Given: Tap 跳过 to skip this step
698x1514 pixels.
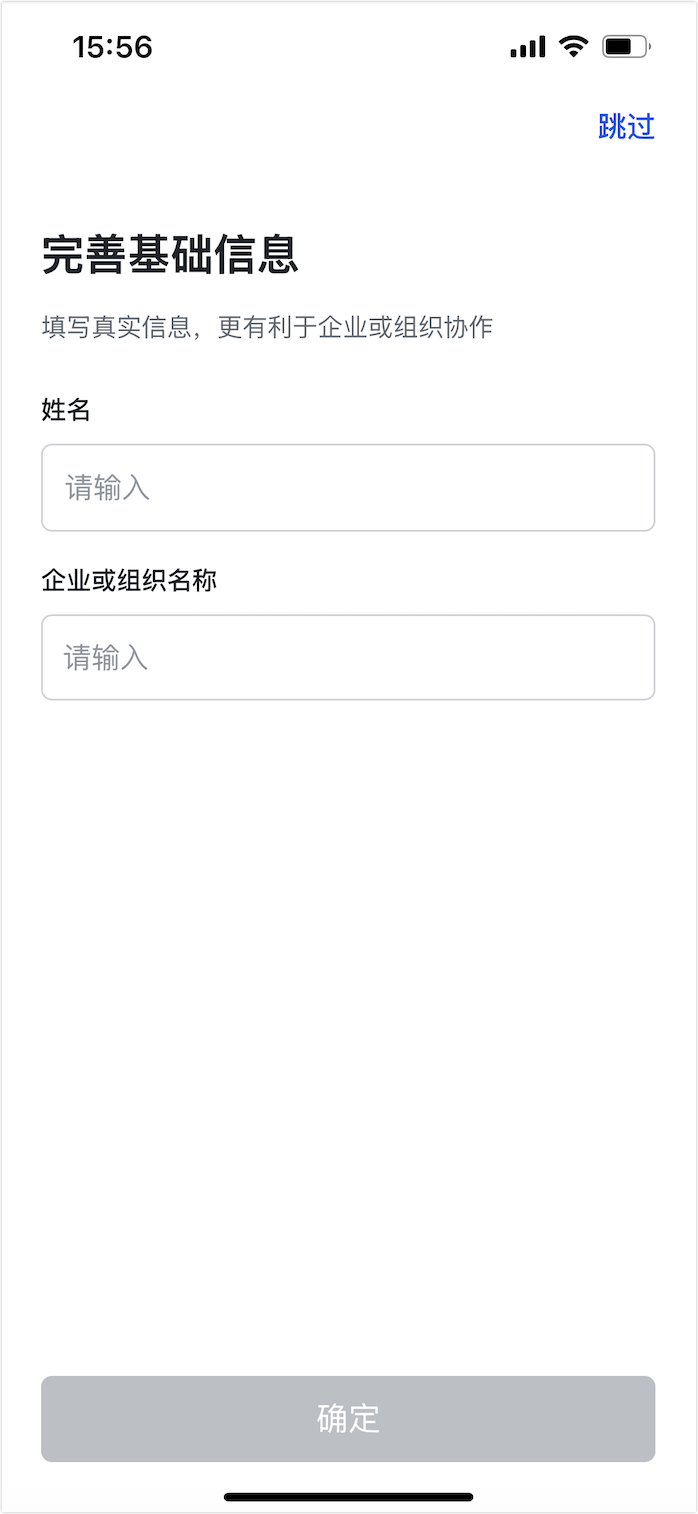Looking at the screenshot, I should pyautogui.click(x=626, y=127).
